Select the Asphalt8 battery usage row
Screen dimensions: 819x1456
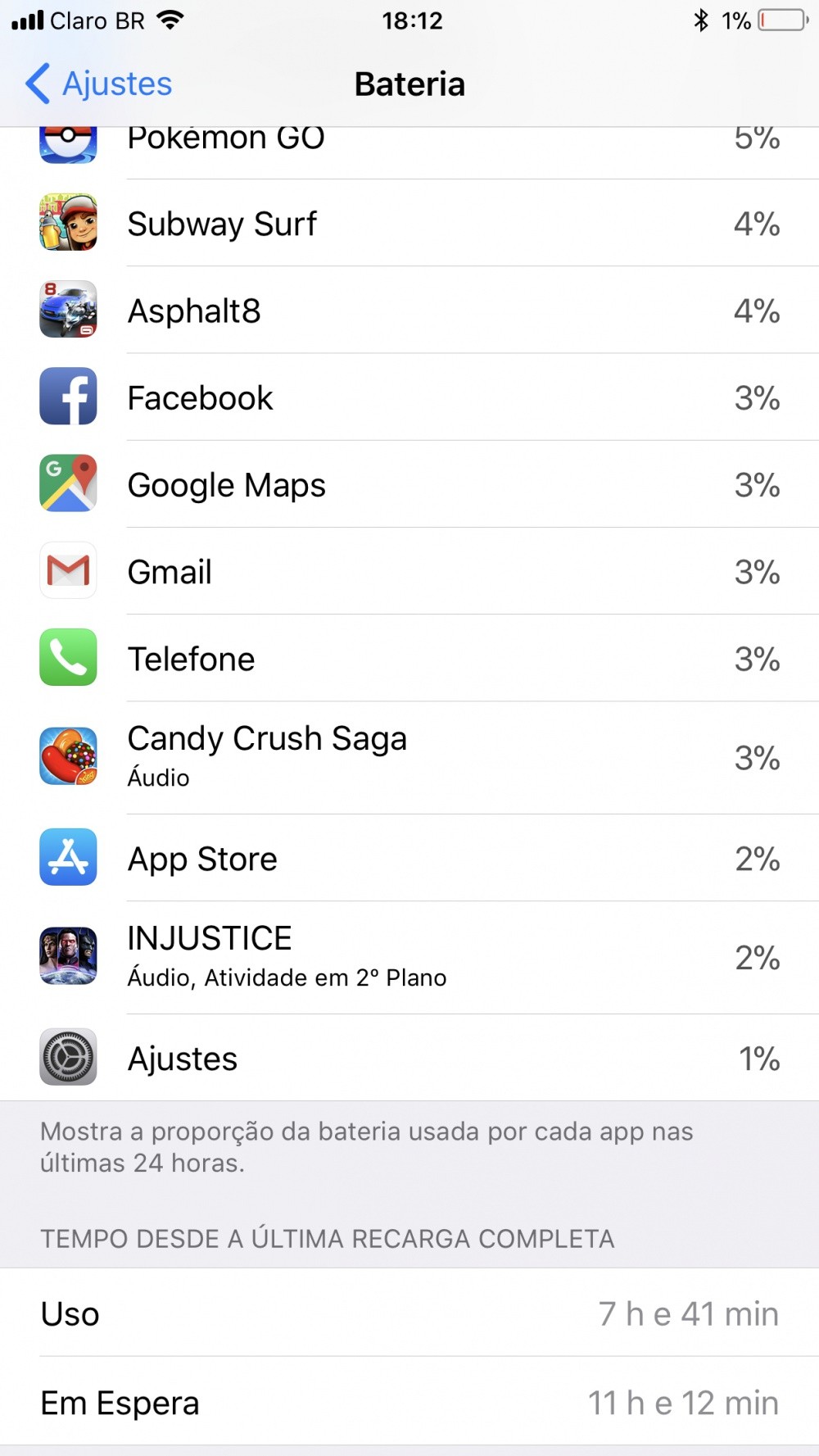coord(409,311)
